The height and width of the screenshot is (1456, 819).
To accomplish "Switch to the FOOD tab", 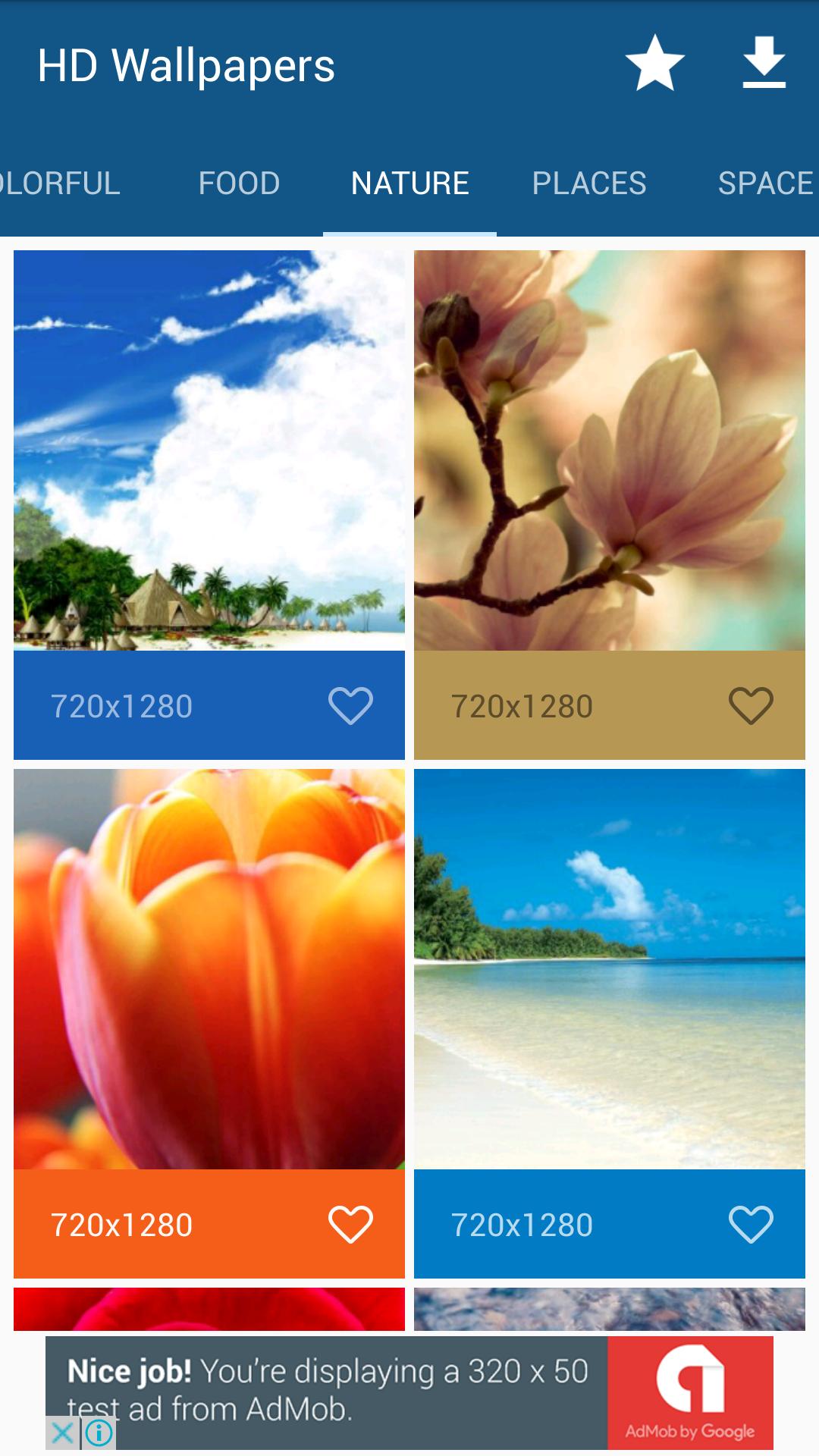I will (240, 184).
